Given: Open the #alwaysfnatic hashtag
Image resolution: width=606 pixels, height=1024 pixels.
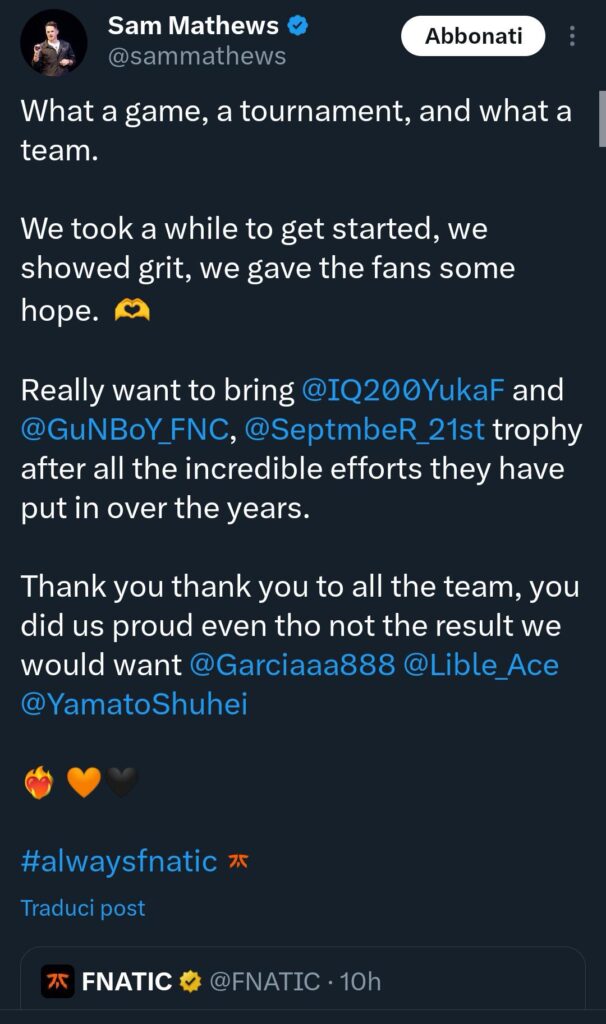Looking at the screenshot, I should 119,860.
